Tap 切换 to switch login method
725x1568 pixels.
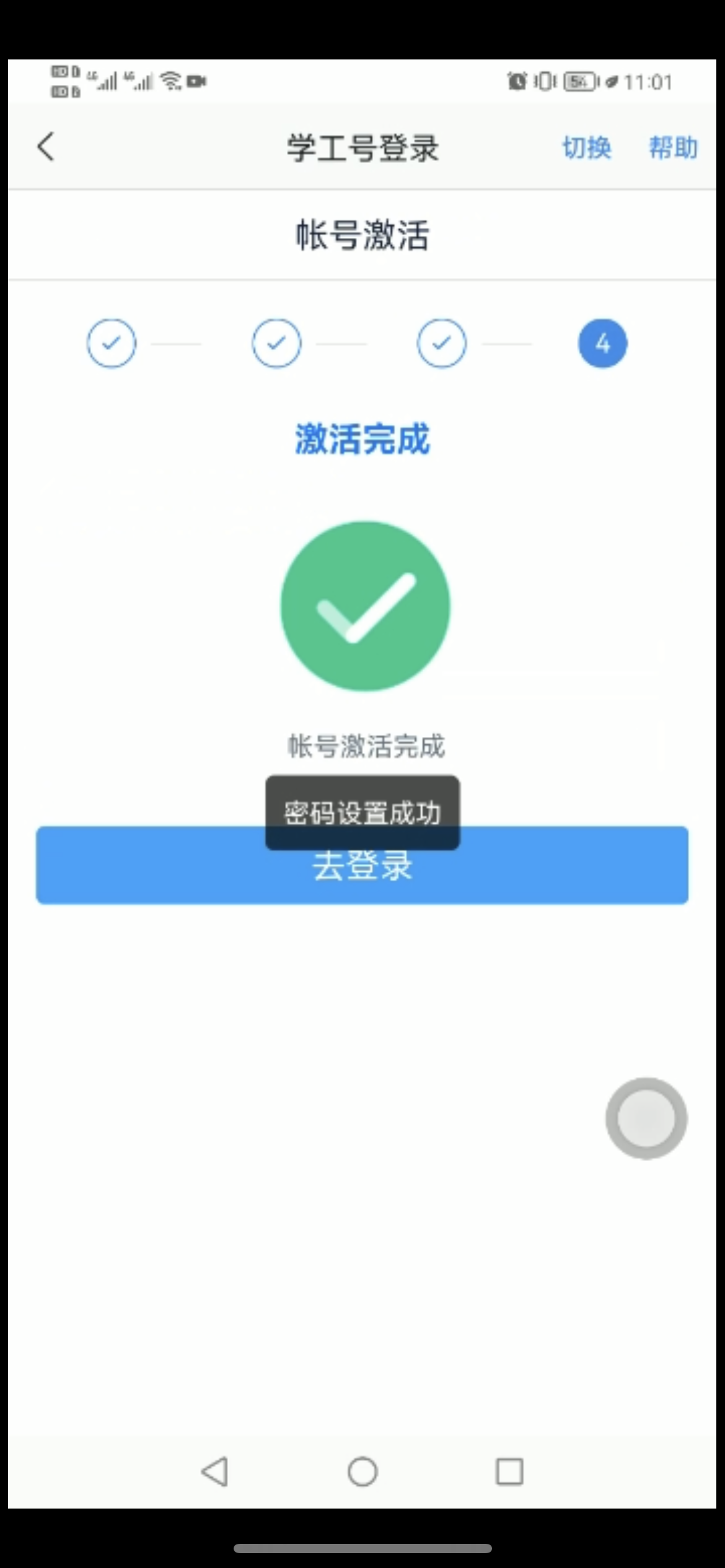click(x=586, y=148)
